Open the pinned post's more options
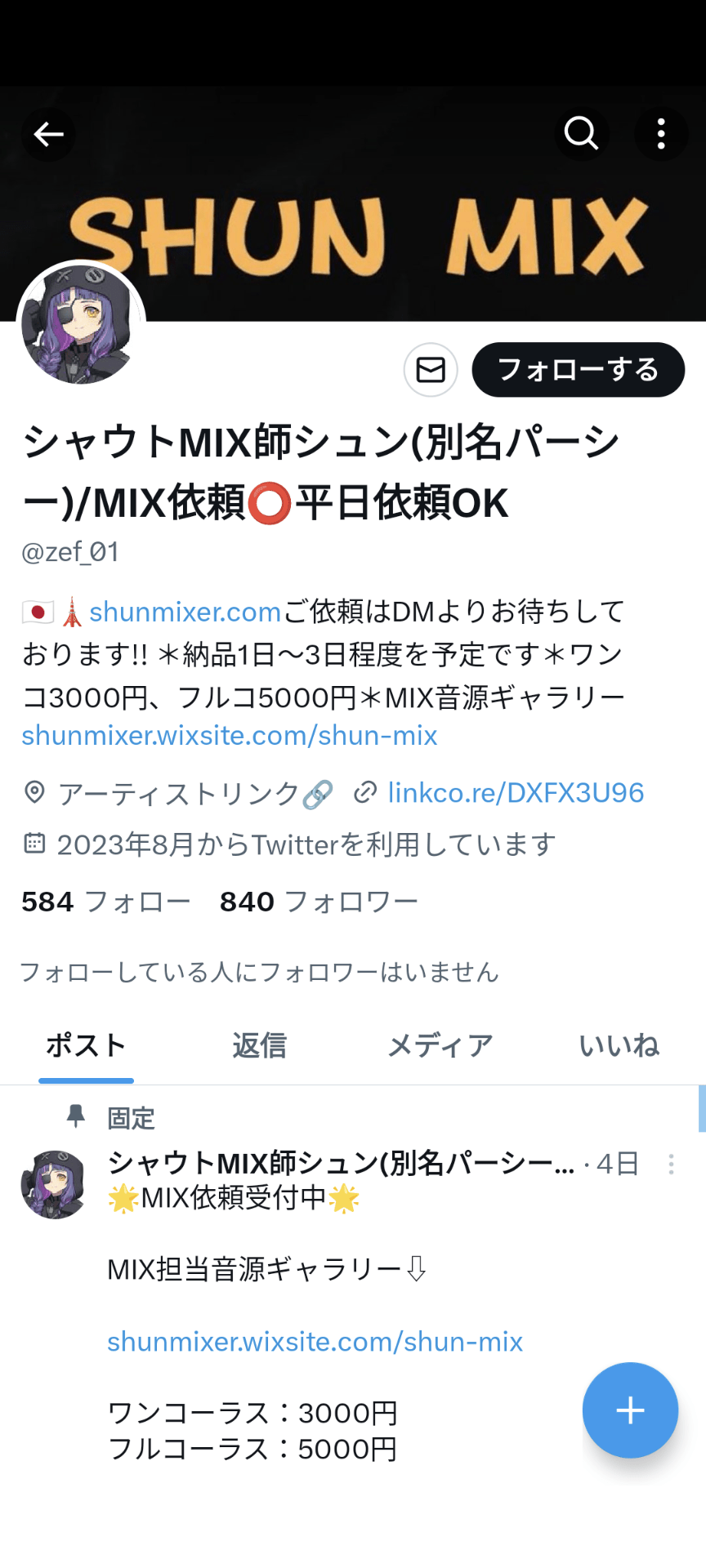706x1568 pixels. pyautogui.click(x=671, y=1165)
